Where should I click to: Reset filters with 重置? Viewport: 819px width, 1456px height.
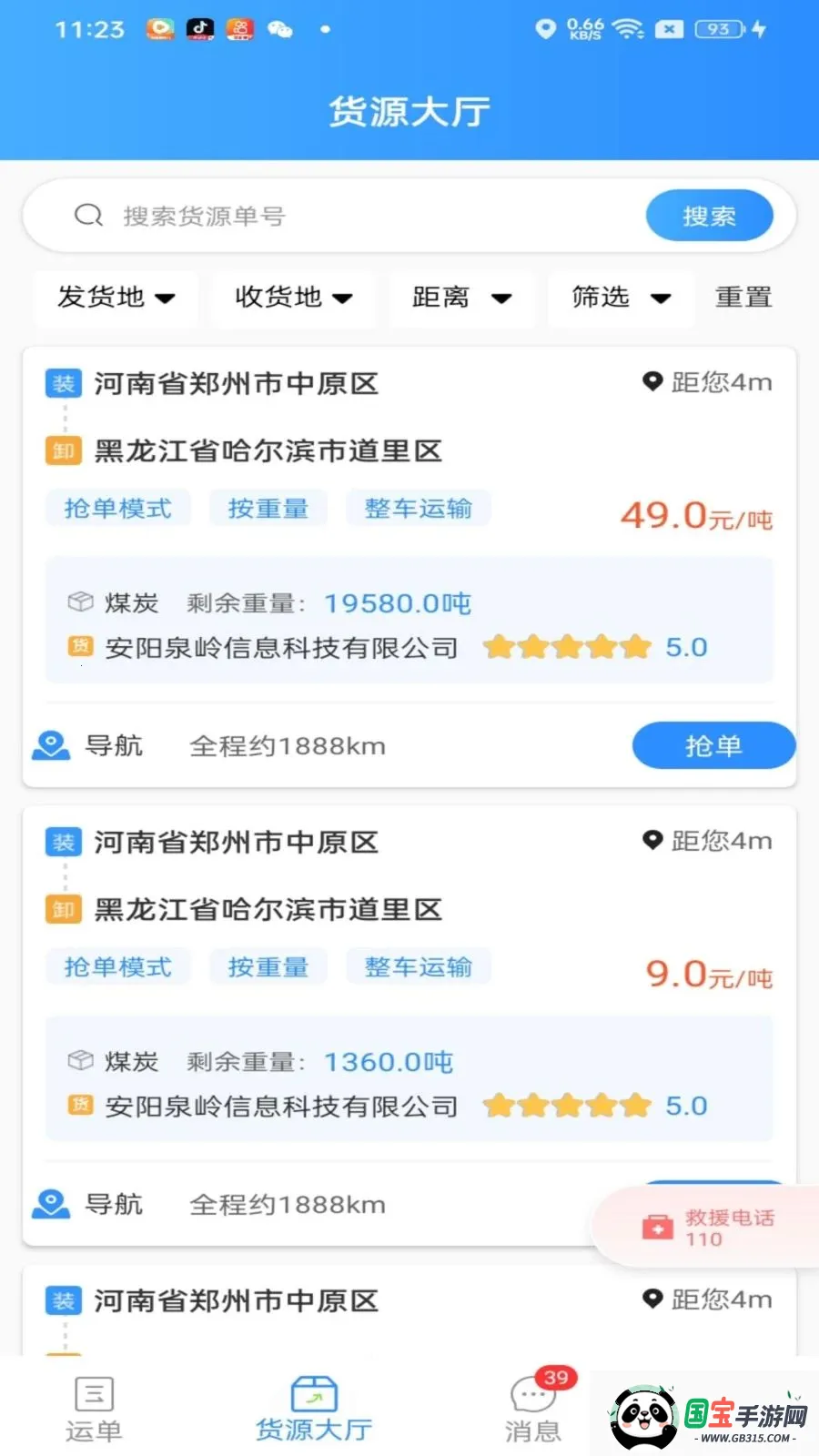[743, 298]
